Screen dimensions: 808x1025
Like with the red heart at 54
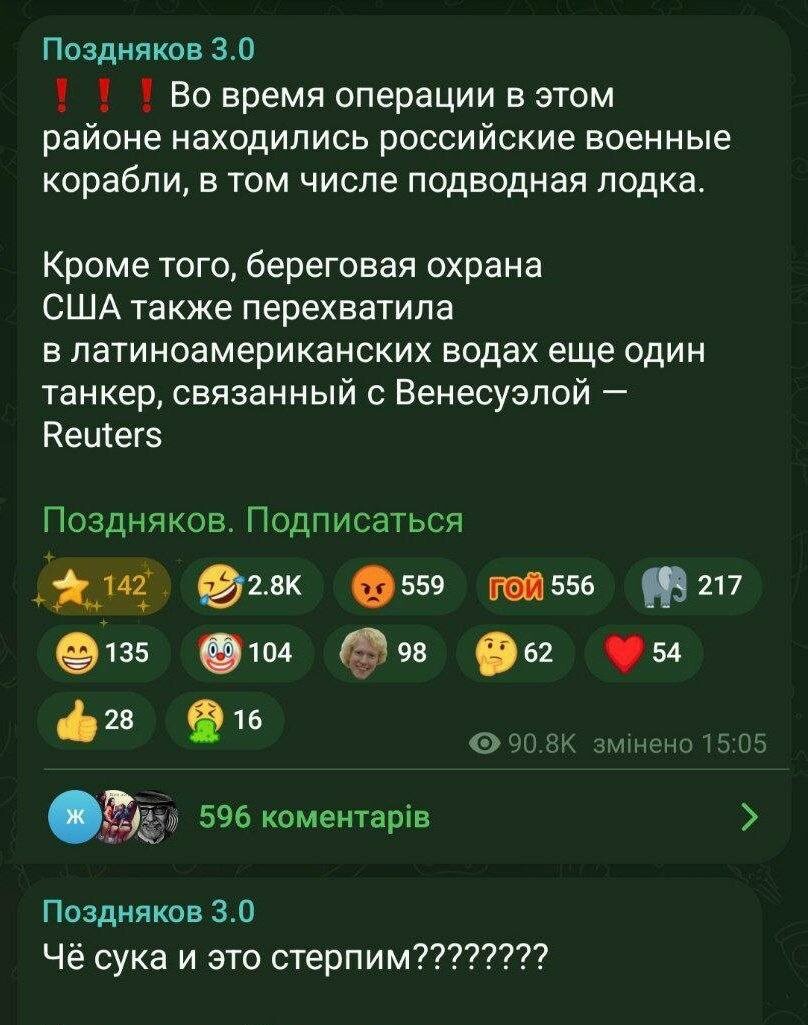tap(644, 654)
